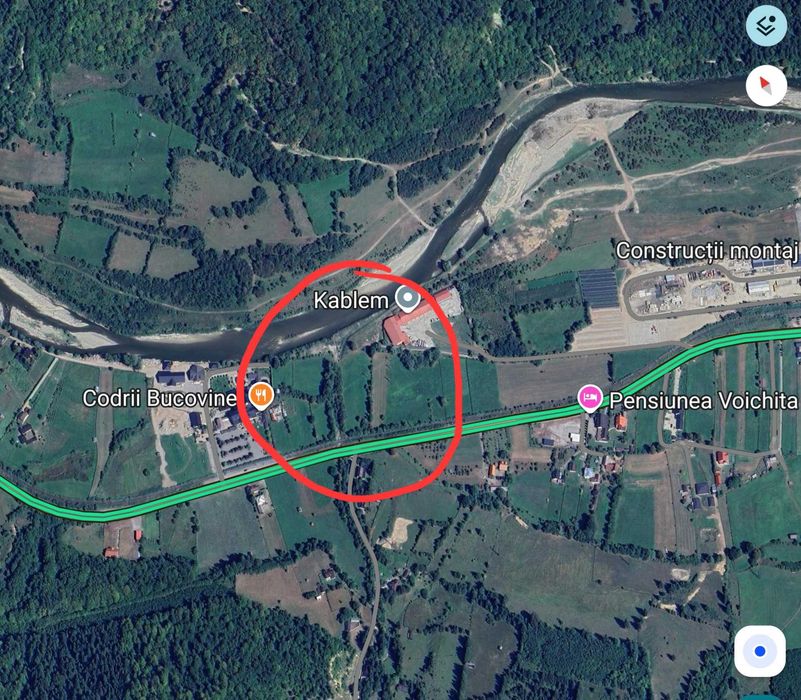Open the Kablem place marker
The image size is (801, 700).
(407, 298)
